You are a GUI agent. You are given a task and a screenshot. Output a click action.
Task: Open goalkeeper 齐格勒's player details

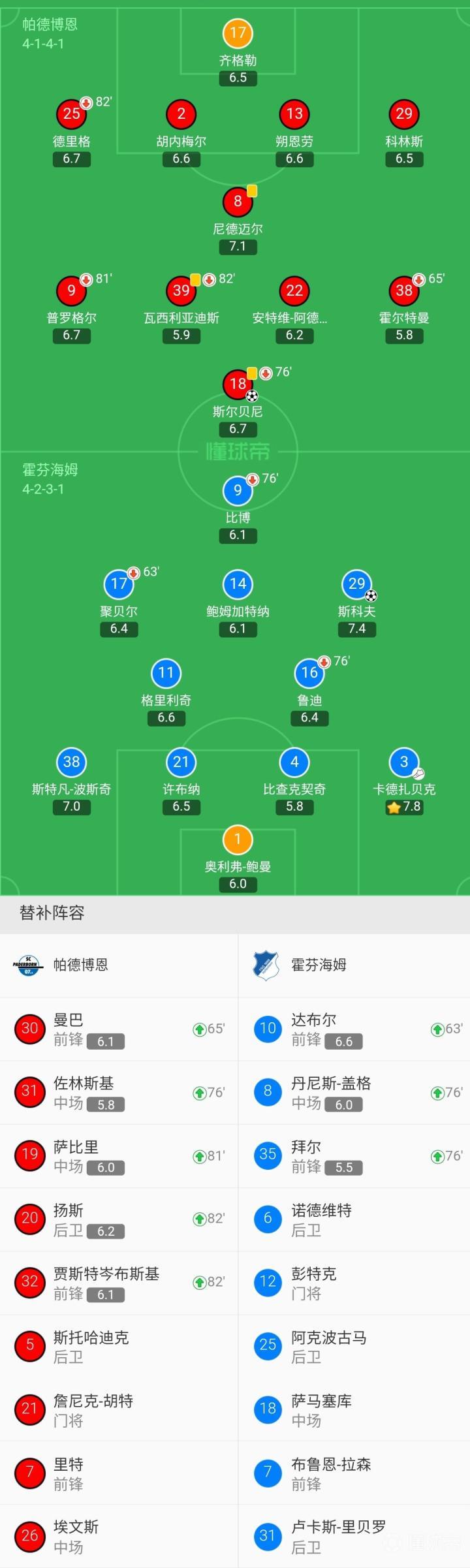pos(238,34)
